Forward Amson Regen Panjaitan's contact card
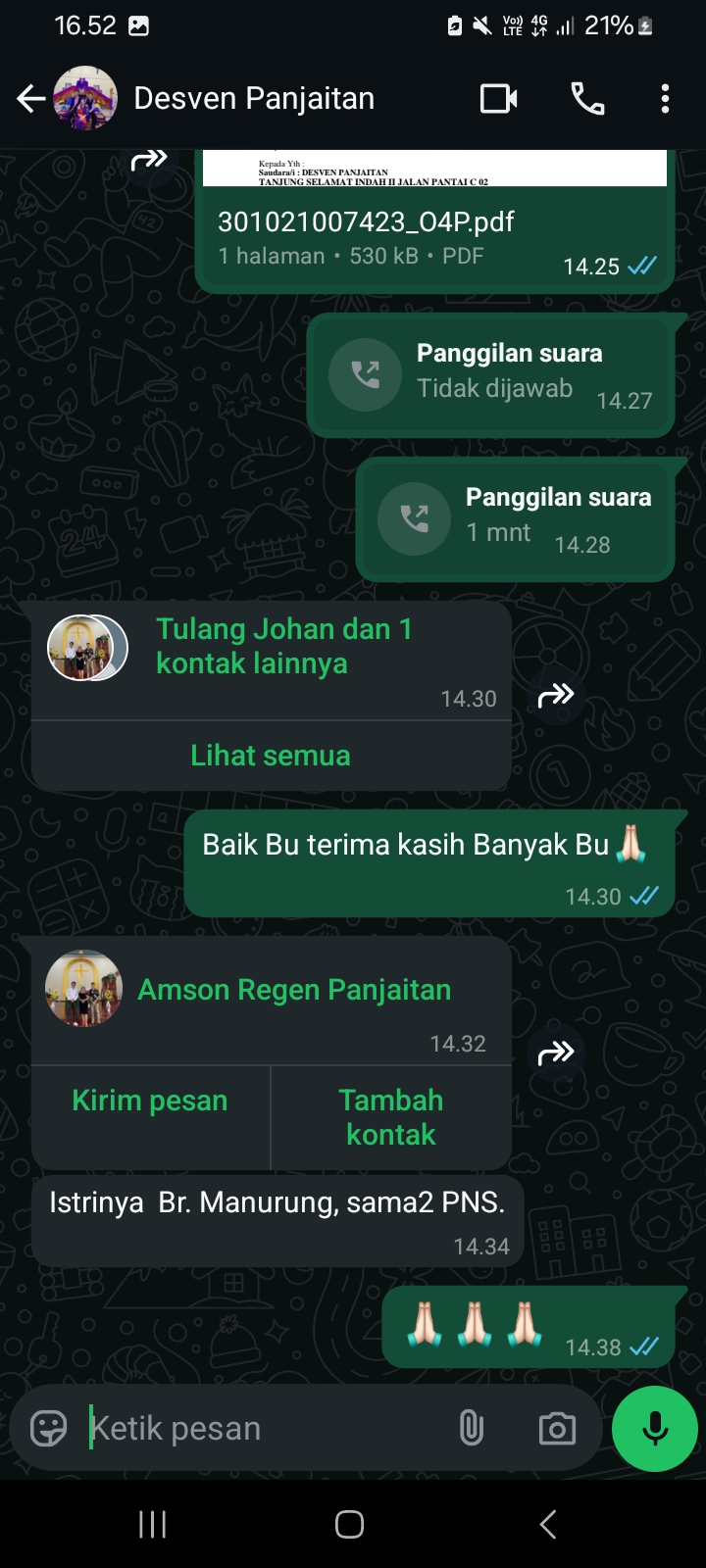 (x=556, y=1053)
